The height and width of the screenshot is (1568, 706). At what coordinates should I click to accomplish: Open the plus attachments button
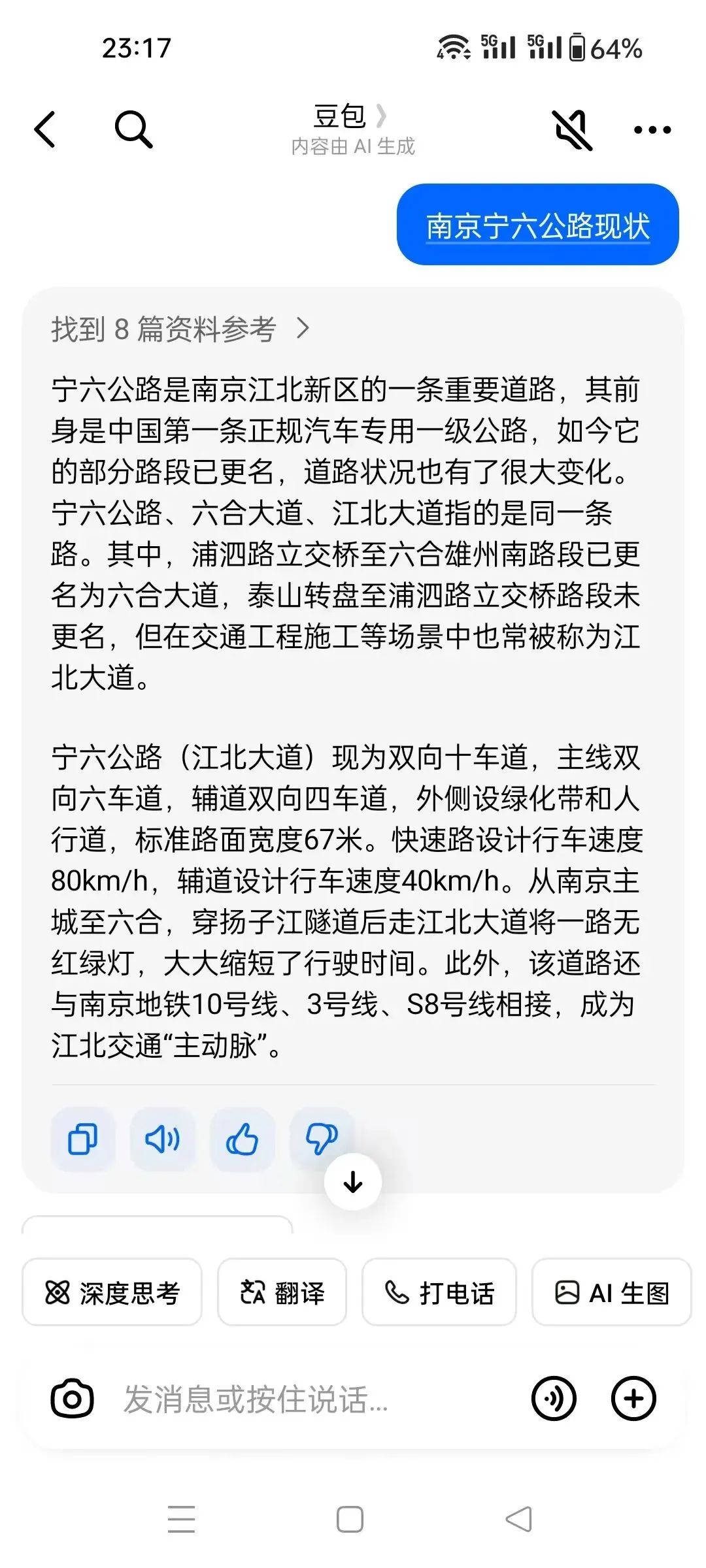(x=633, y=1399)
